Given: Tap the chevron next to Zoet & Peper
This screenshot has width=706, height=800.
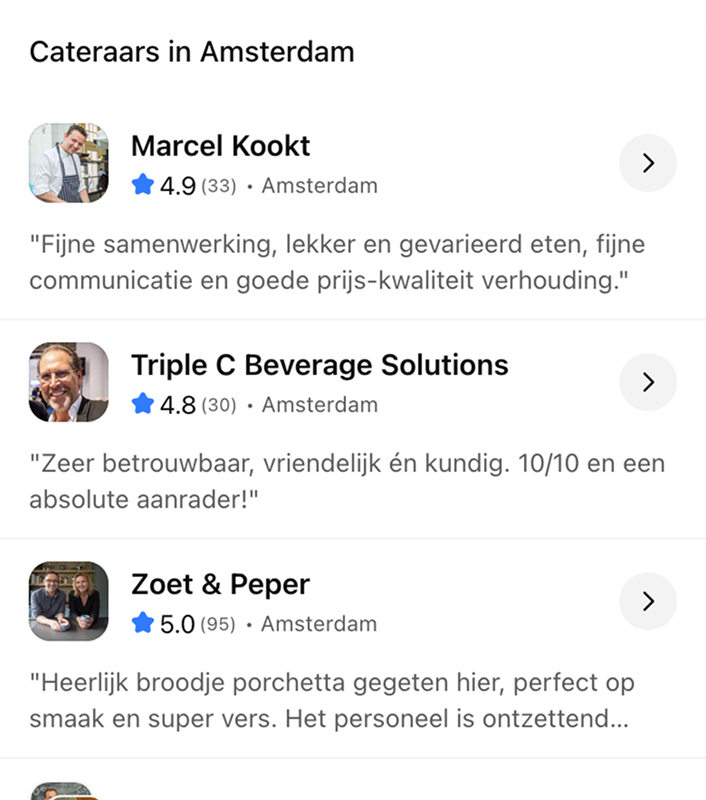Looking at the screenshot, I should (648, 601).
